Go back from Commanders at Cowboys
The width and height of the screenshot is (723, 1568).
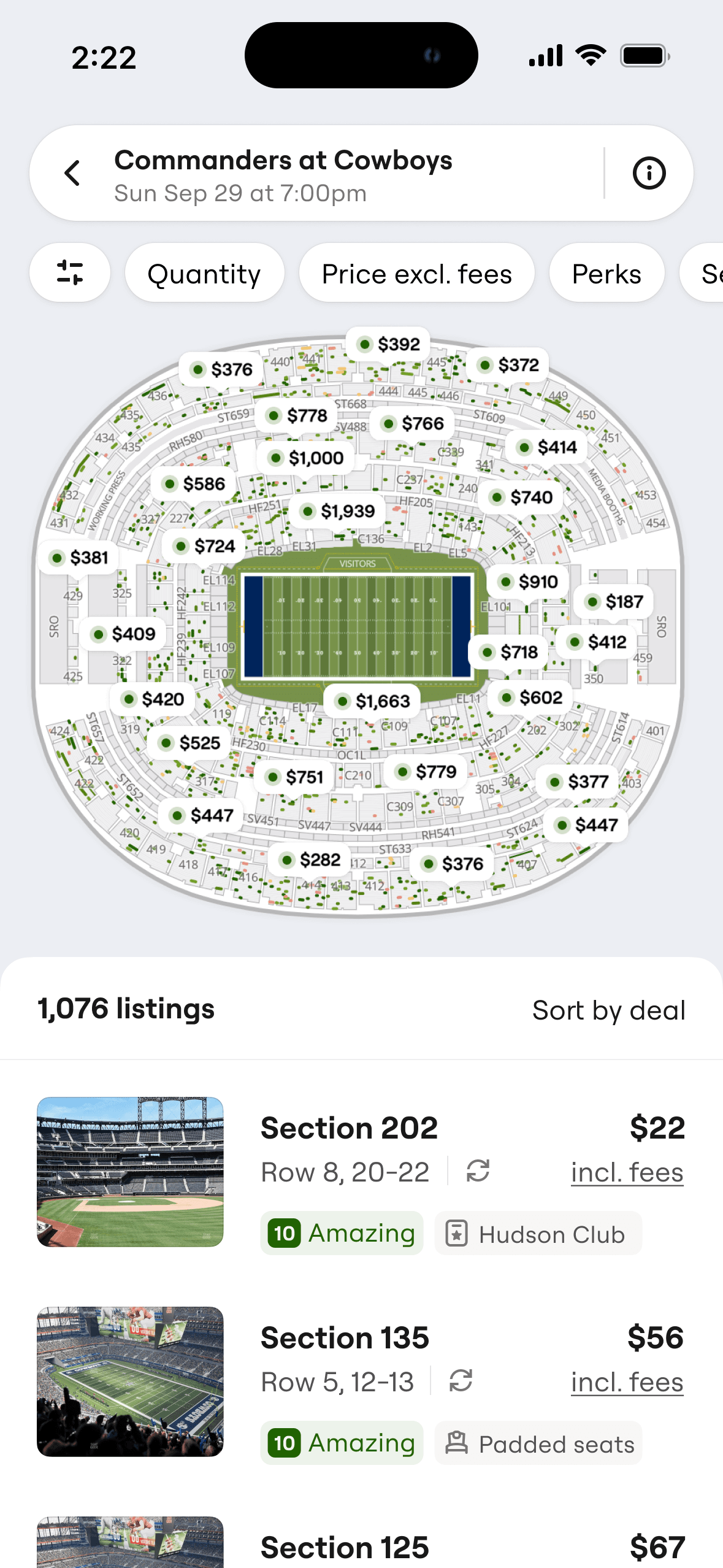coord(73,173)
